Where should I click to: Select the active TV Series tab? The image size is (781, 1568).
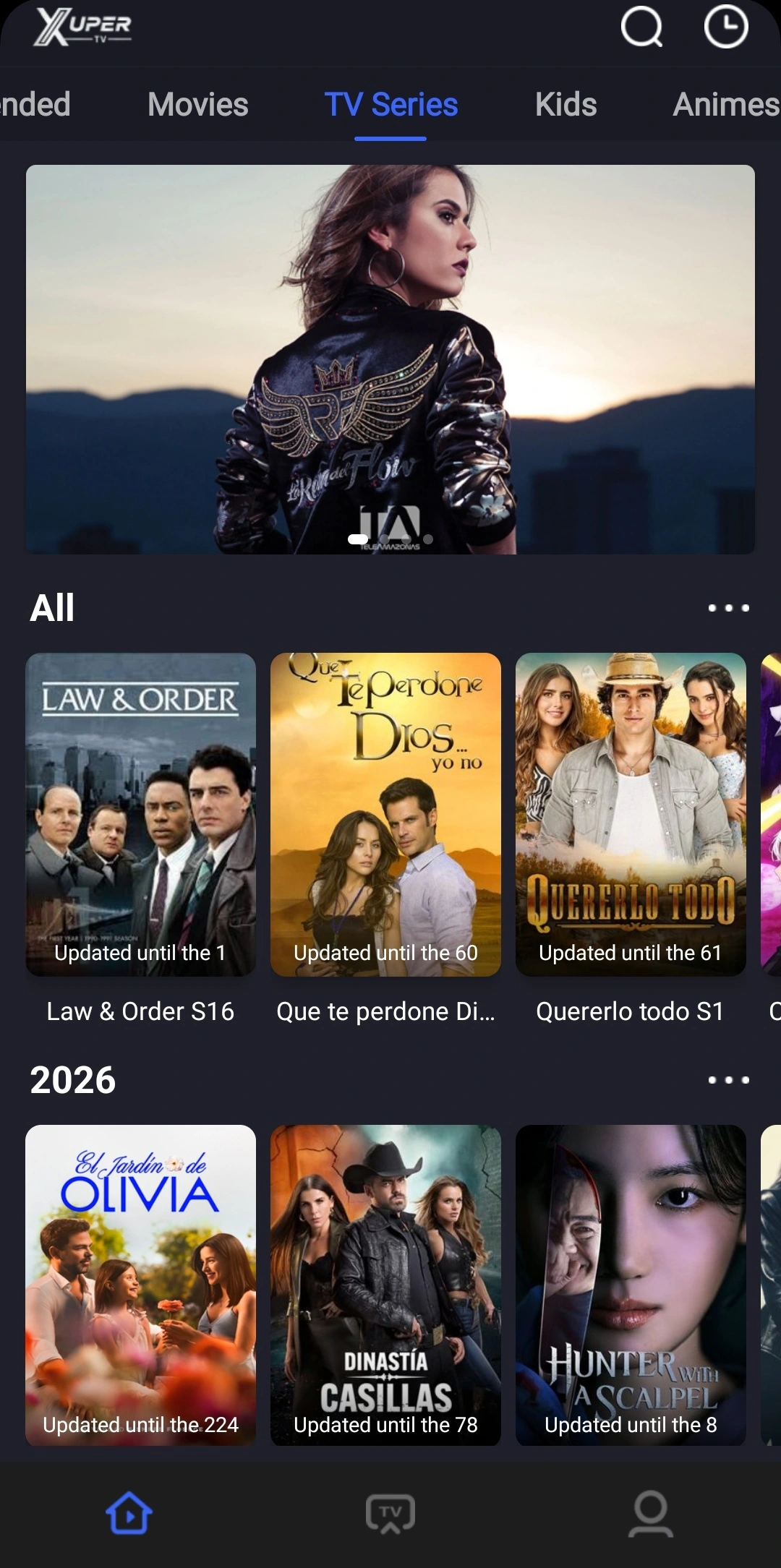tap(390, 105)
